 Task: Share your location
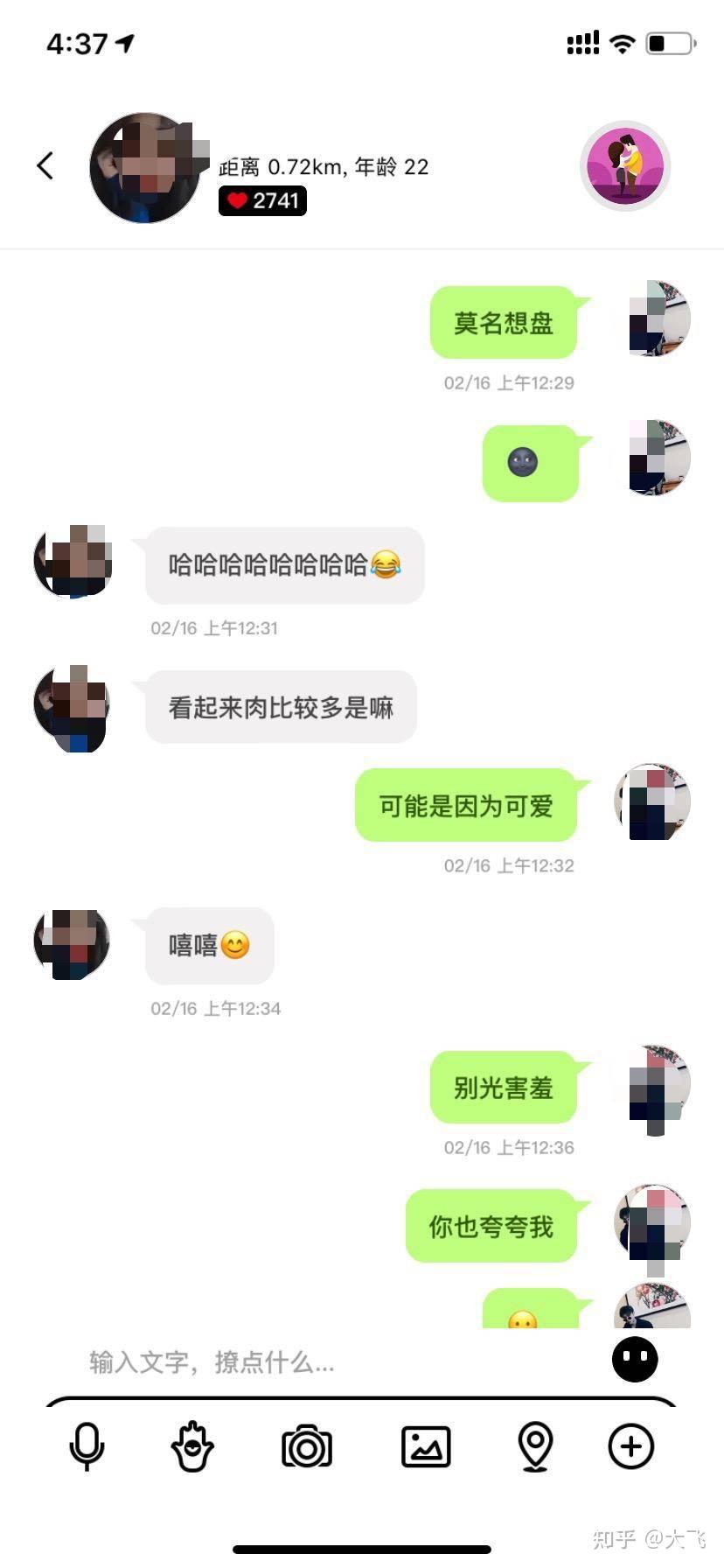(535, 1445)
